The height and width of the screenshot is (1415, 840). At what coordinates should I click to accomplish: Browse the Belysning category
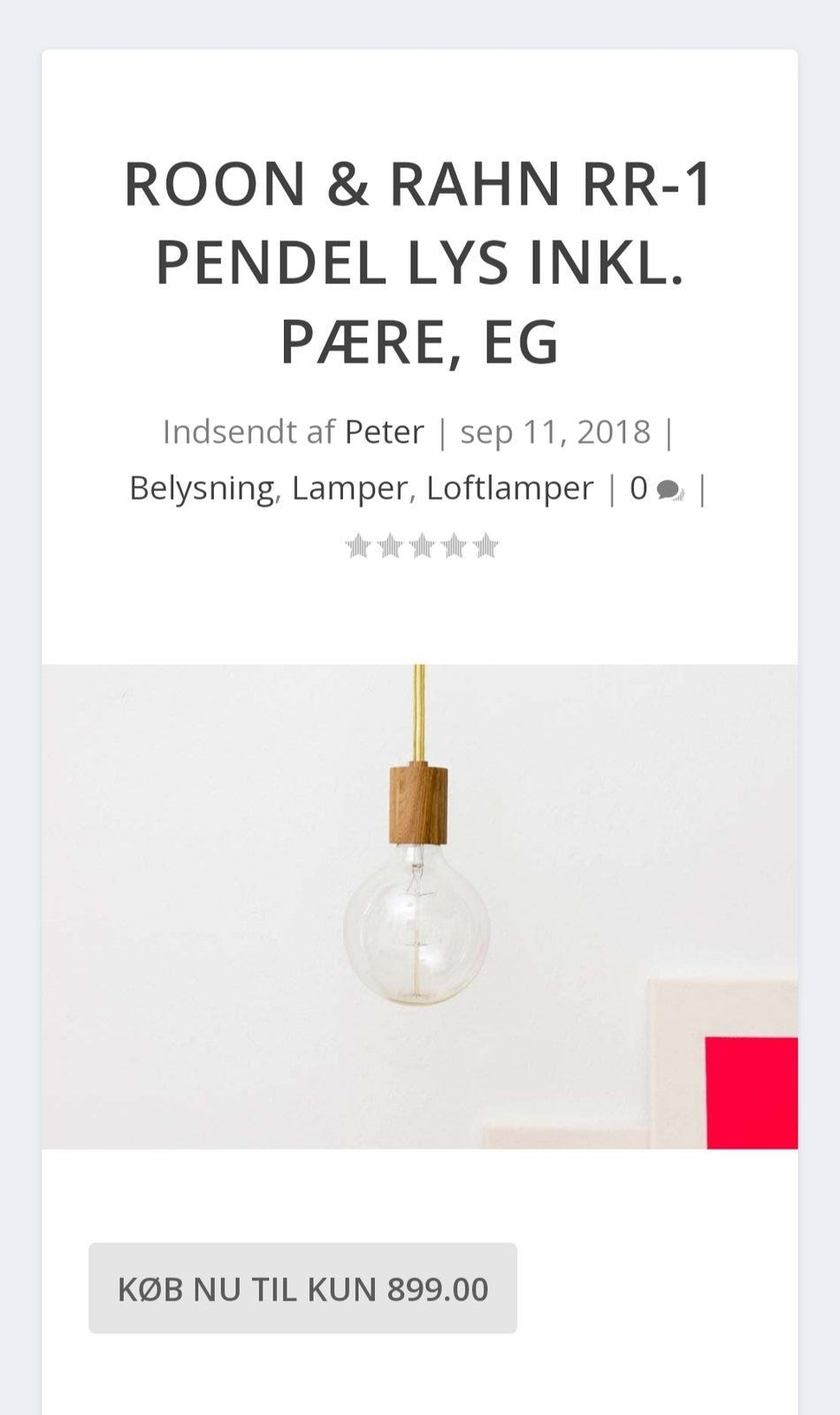203,487
